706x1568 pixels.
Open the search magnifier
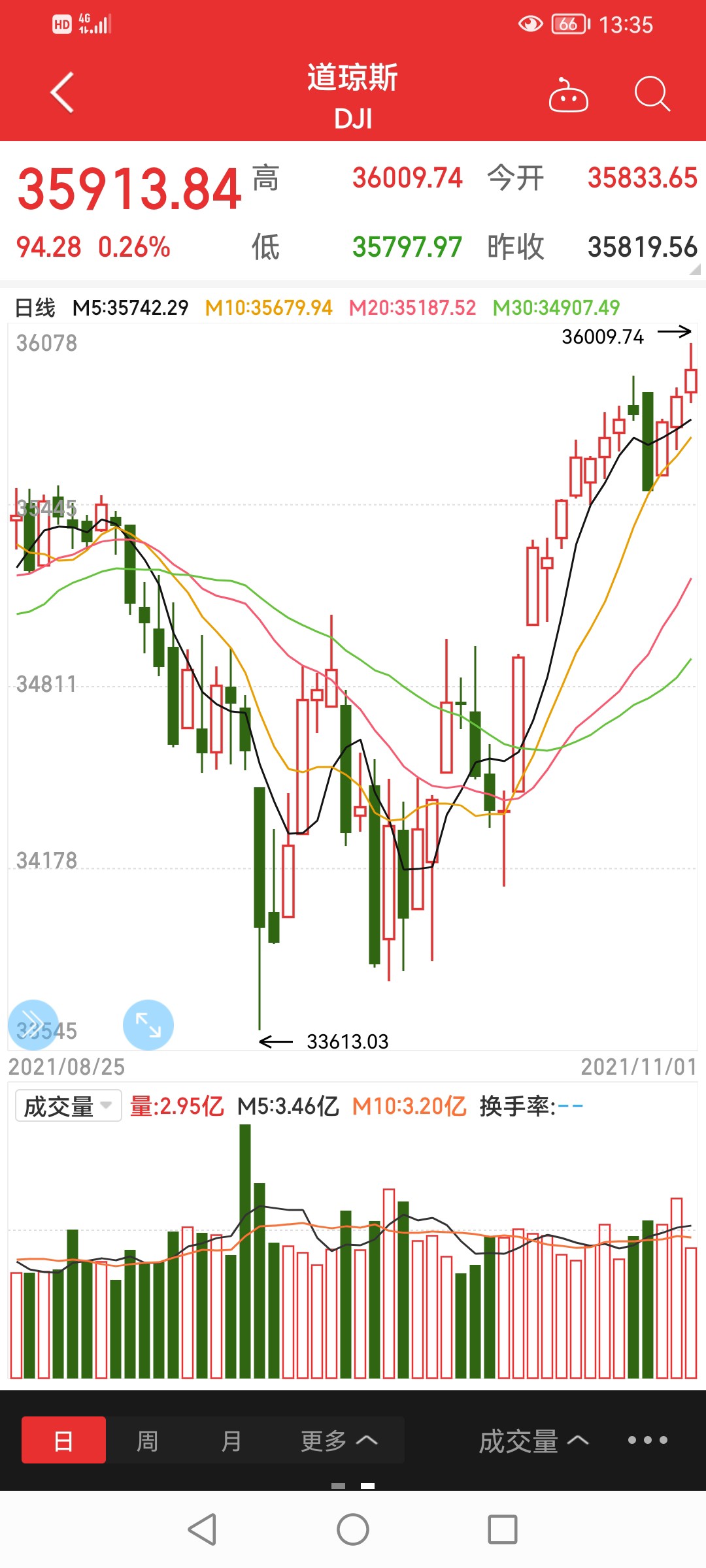(x=652, y=94)
